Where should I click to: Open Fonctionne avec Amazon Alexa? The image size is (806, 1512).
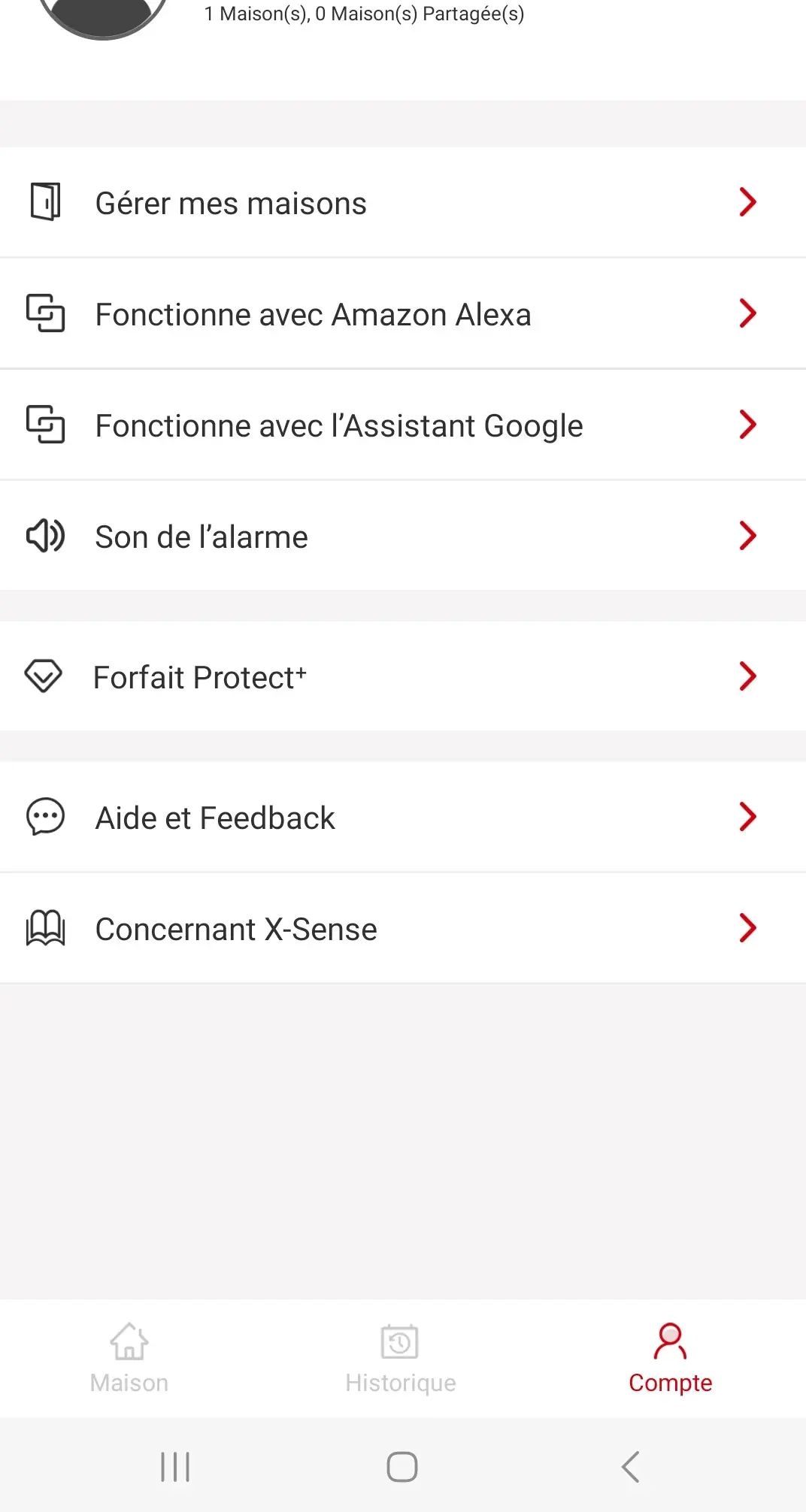click(x=403, y=313)
